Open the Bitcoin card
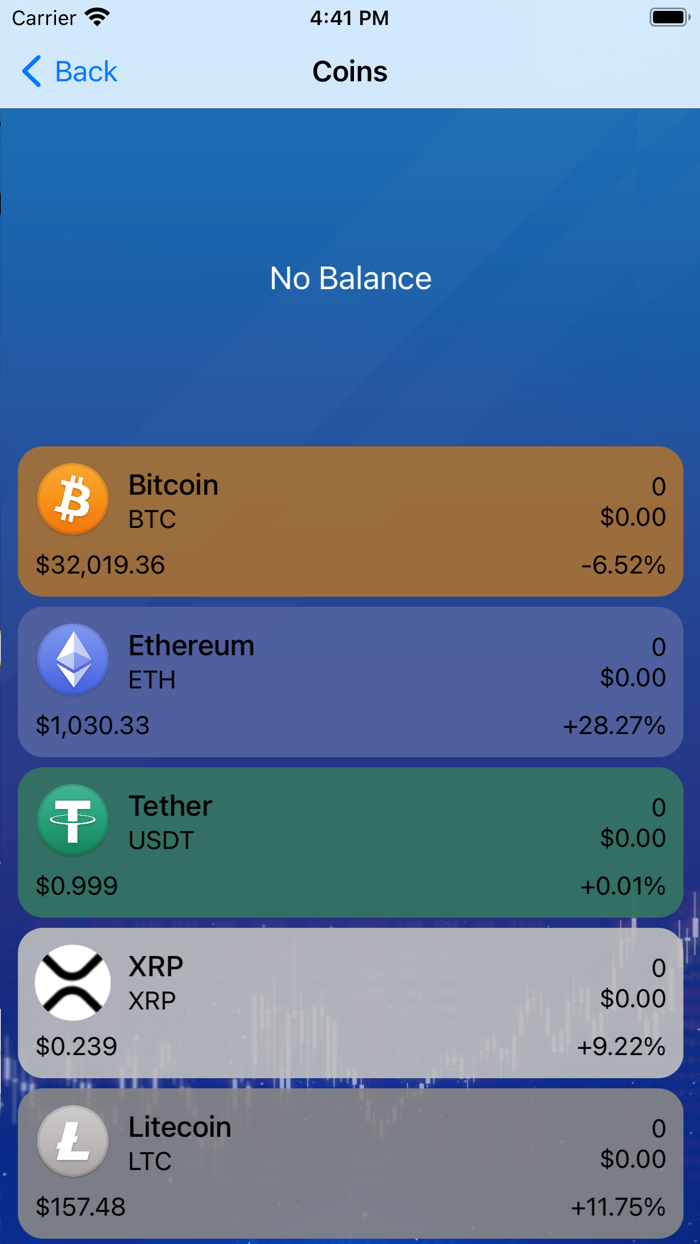700x1244 pixels. 350,521
